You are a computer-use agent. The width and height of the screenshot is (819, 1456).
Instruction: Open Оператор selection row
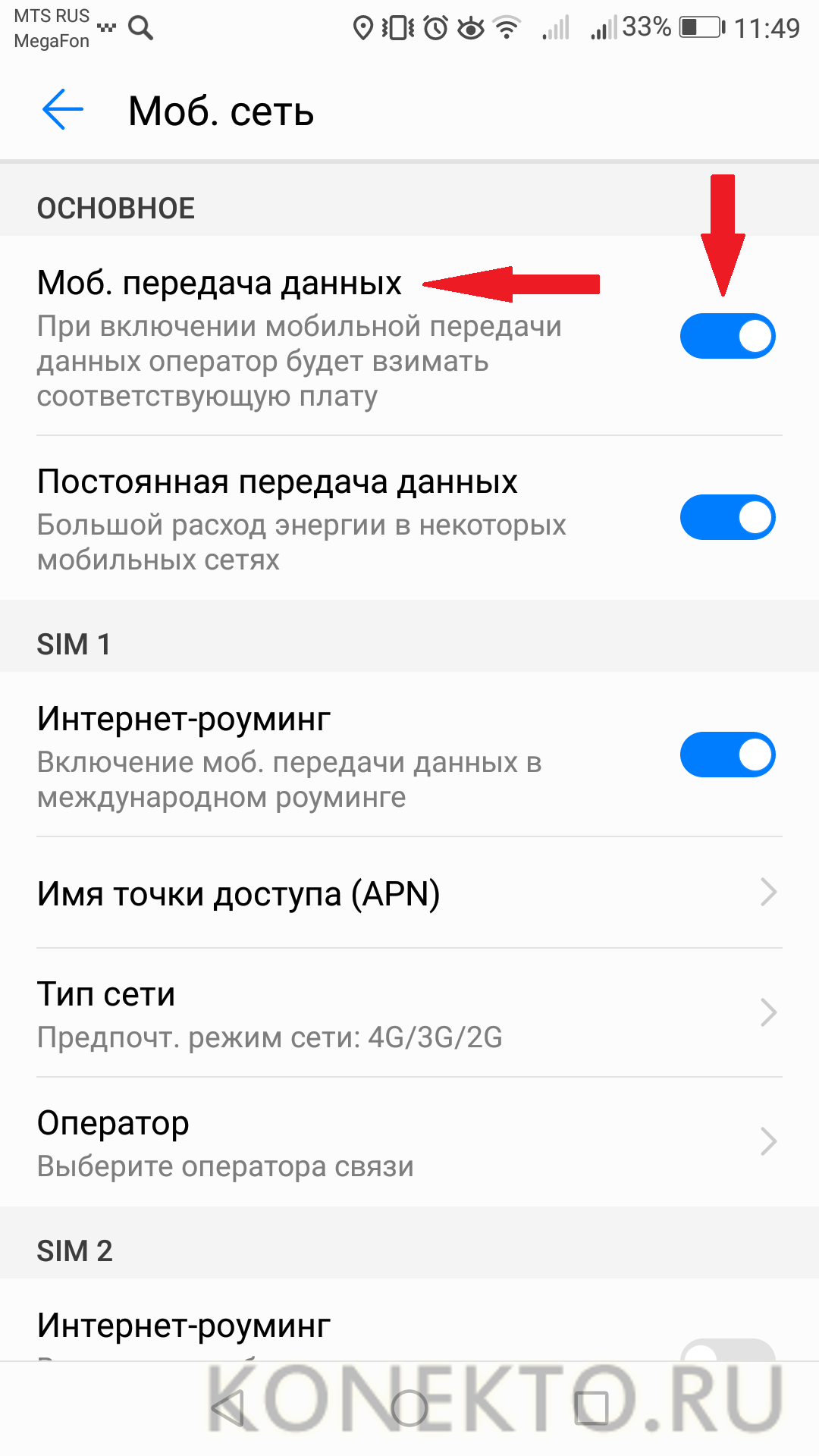pos(409,1142)
